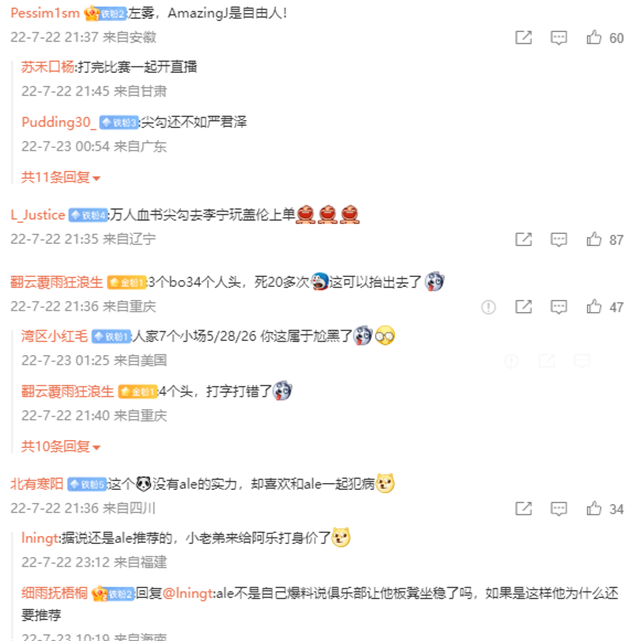Image resolution: width=640 pixels, height=641 pixels.
Task: Like 翻云覆雨狂浪生's comment with 47 likes
Action: tap(594, 307)
